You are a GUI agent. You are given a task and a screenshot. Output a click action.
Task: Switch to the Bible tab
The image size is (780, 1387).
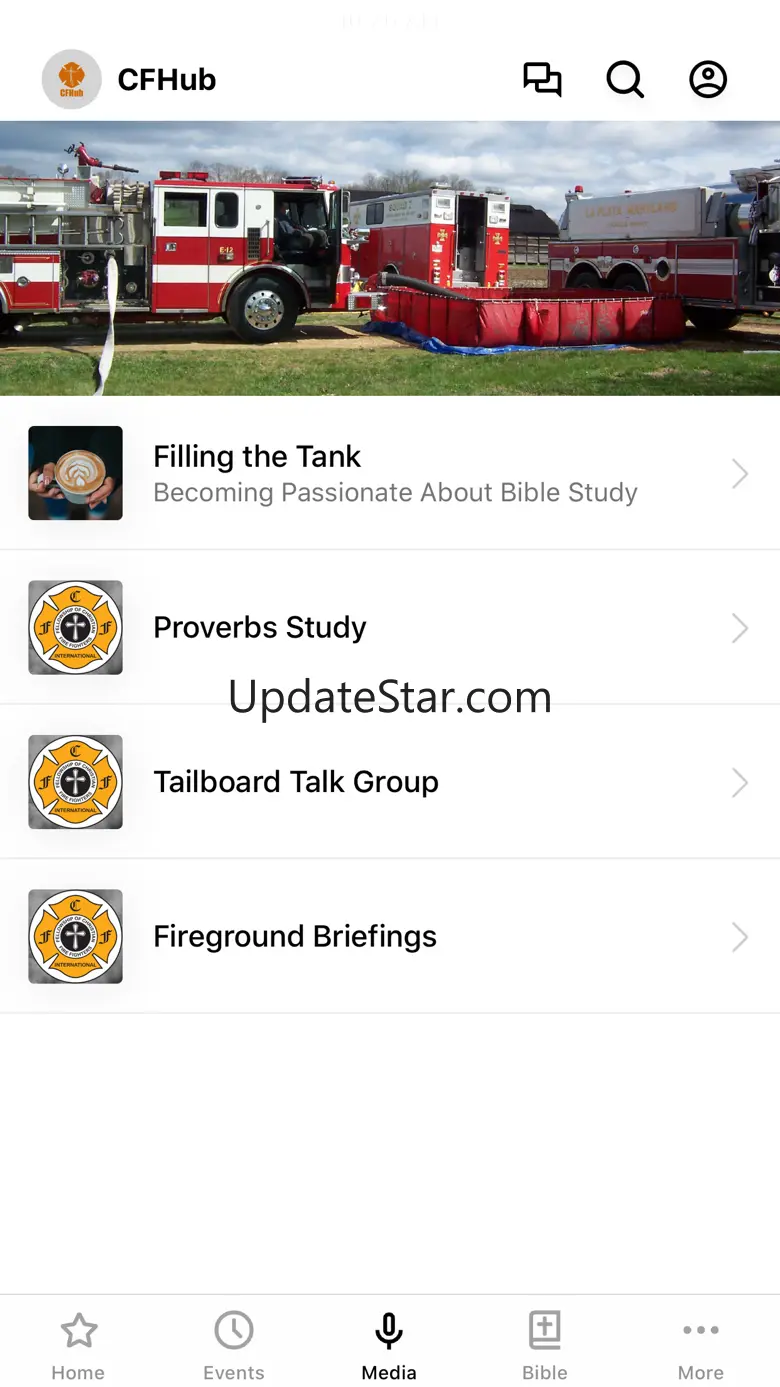click(545, 1345)
